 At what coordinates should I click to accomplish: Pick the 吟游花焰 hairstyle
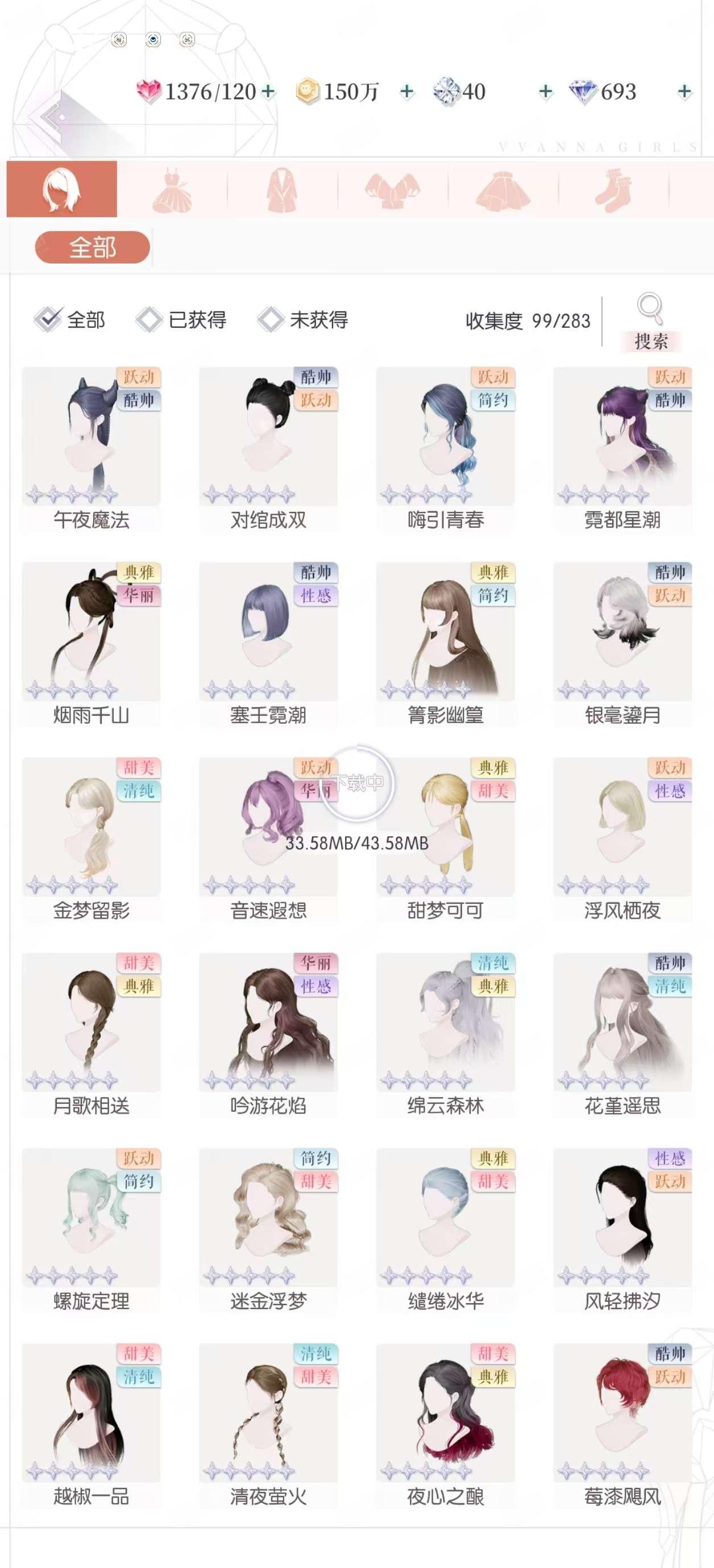268,1033
